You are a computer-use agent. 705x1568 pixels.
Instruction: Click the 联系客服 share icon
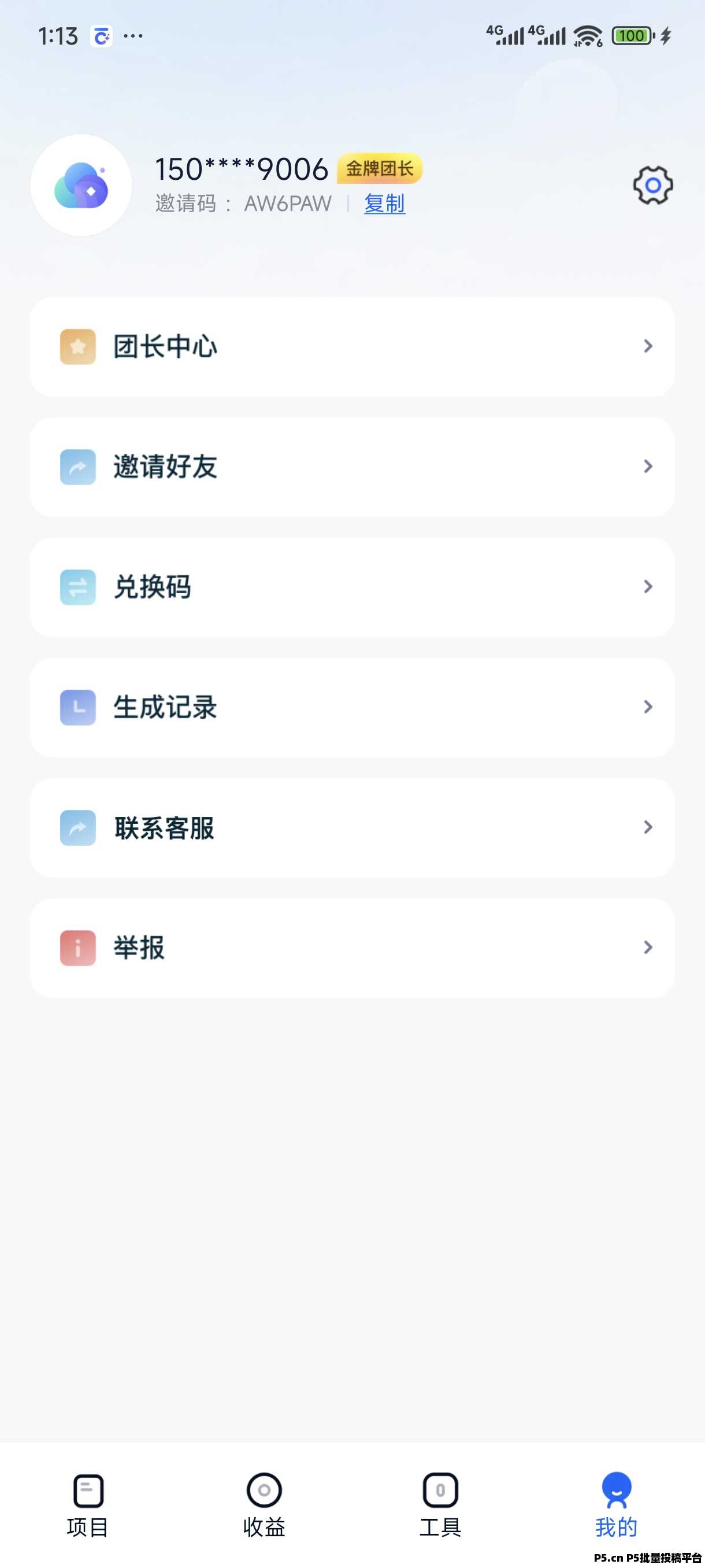(x=77, y=827)
